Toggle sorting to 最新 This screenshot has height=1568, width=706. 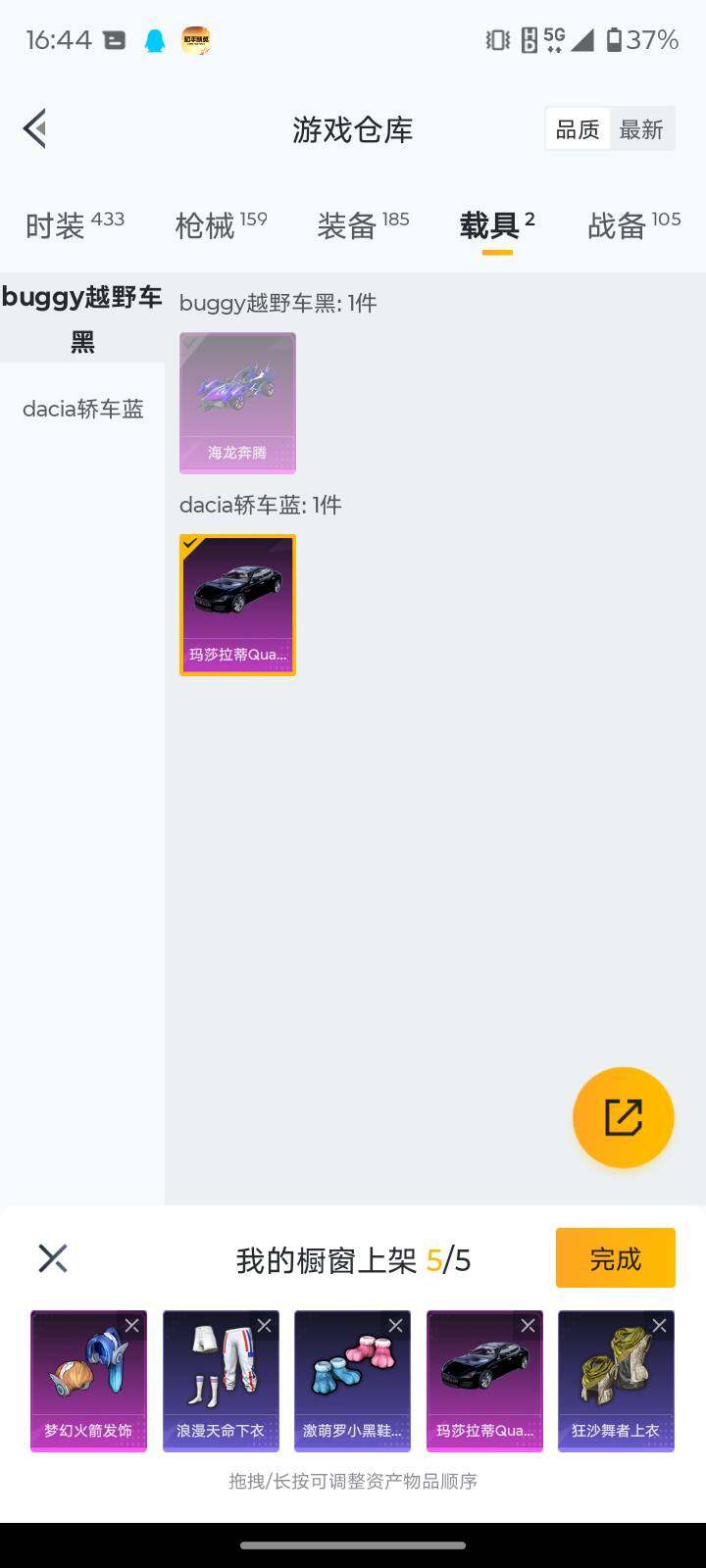(x=642, y=128)
